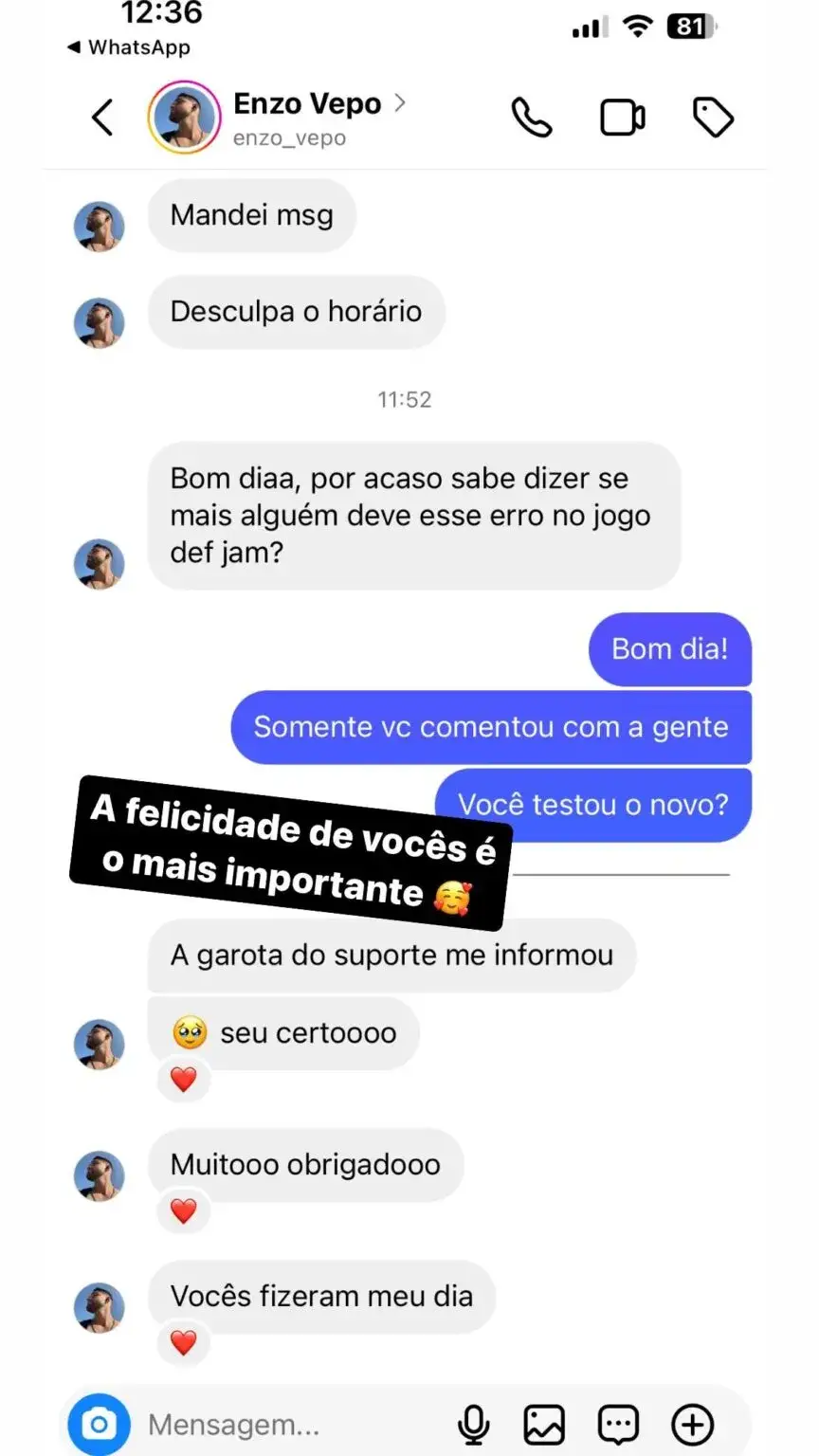Toggle the heart reaction on 'Vocês fizeram meu dia'
This screenshot has height=1456, width=819.
(x=183, y=1342)
